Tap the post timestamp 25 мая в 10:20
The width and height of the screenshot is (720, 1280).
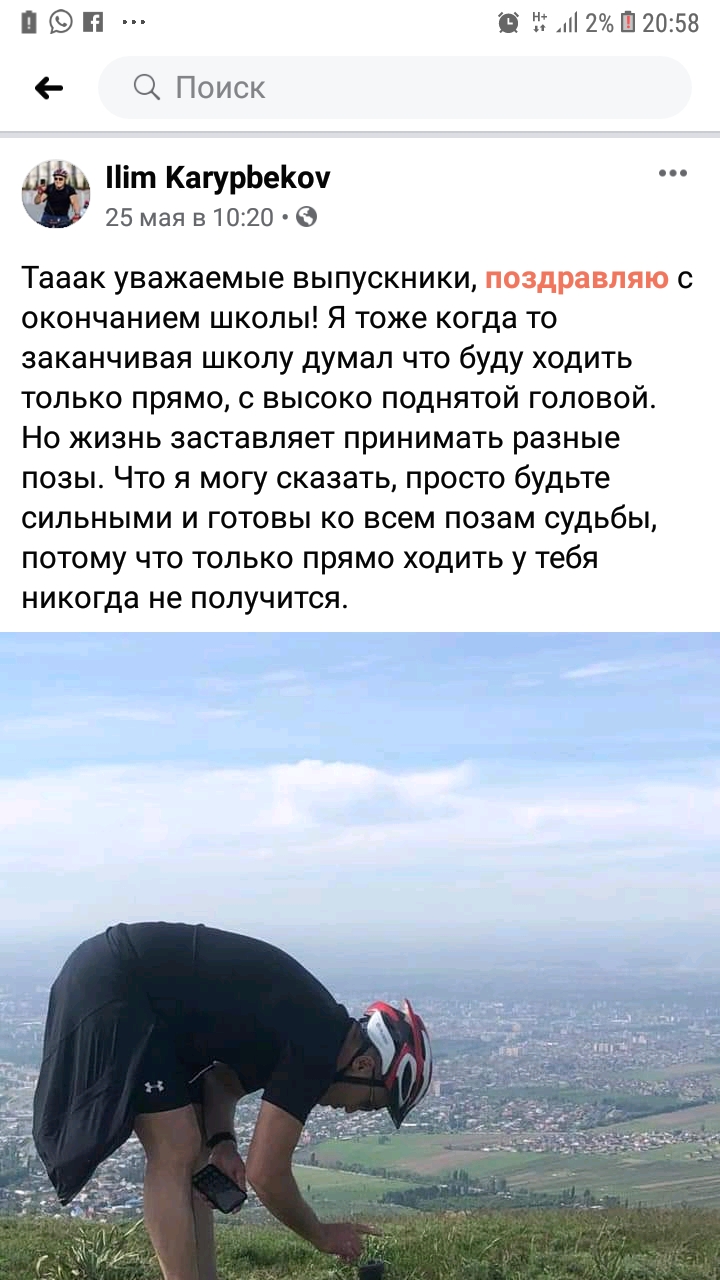click(x=189, y=216)
